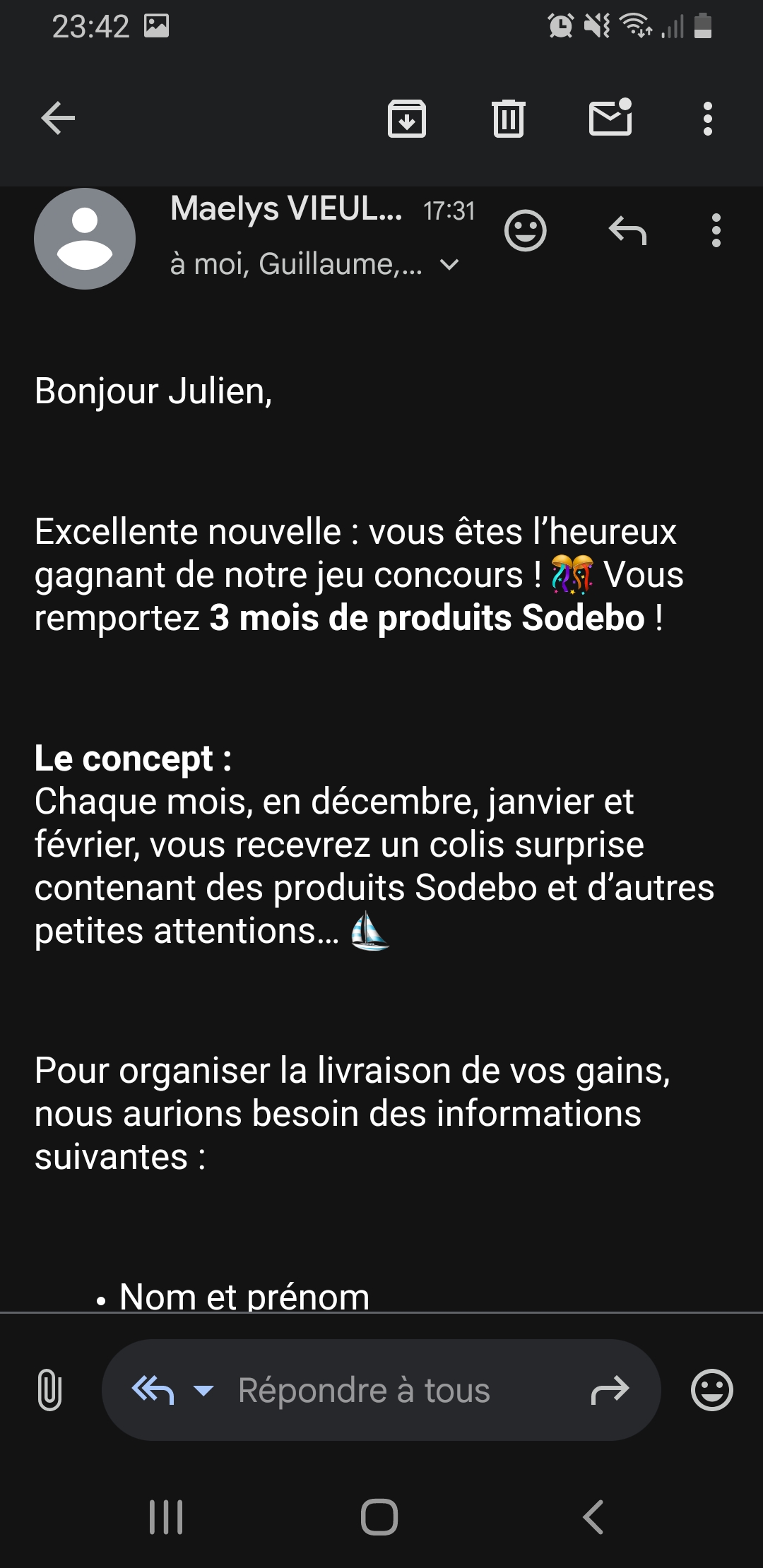Attach a file with the paperclip icon
The height and width of the screenshot is (1568, 763).
pyautogui.click(x=49, y=1390)
